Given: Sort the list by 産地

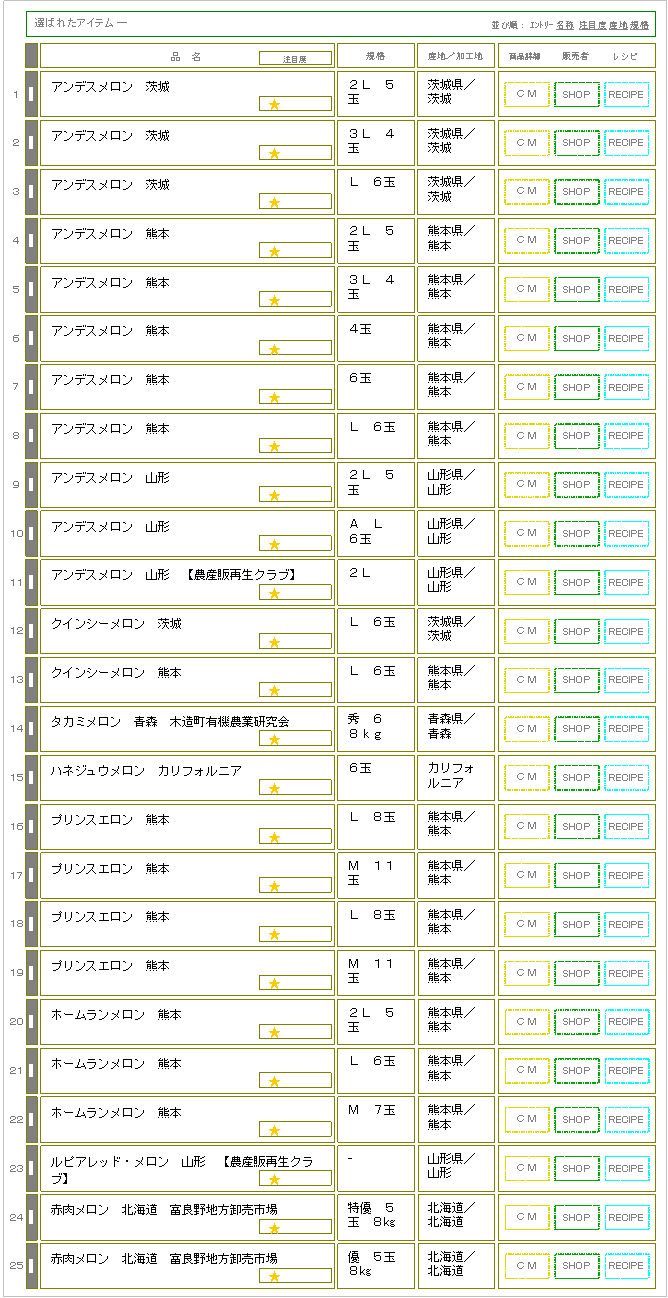Looking at the screenshot, I should (x=618, y=24).
